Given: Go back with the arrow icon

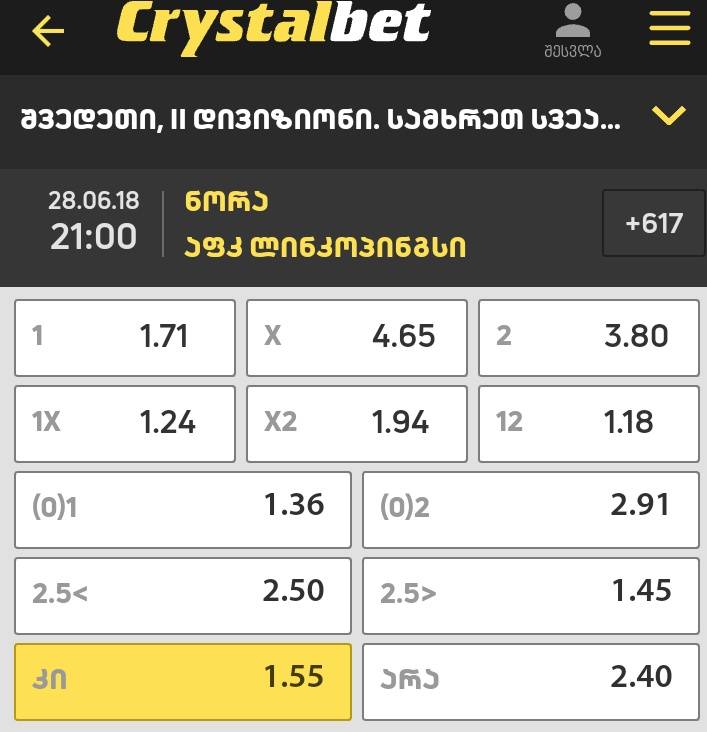Looking at the screenshot, I should (48, 31).
